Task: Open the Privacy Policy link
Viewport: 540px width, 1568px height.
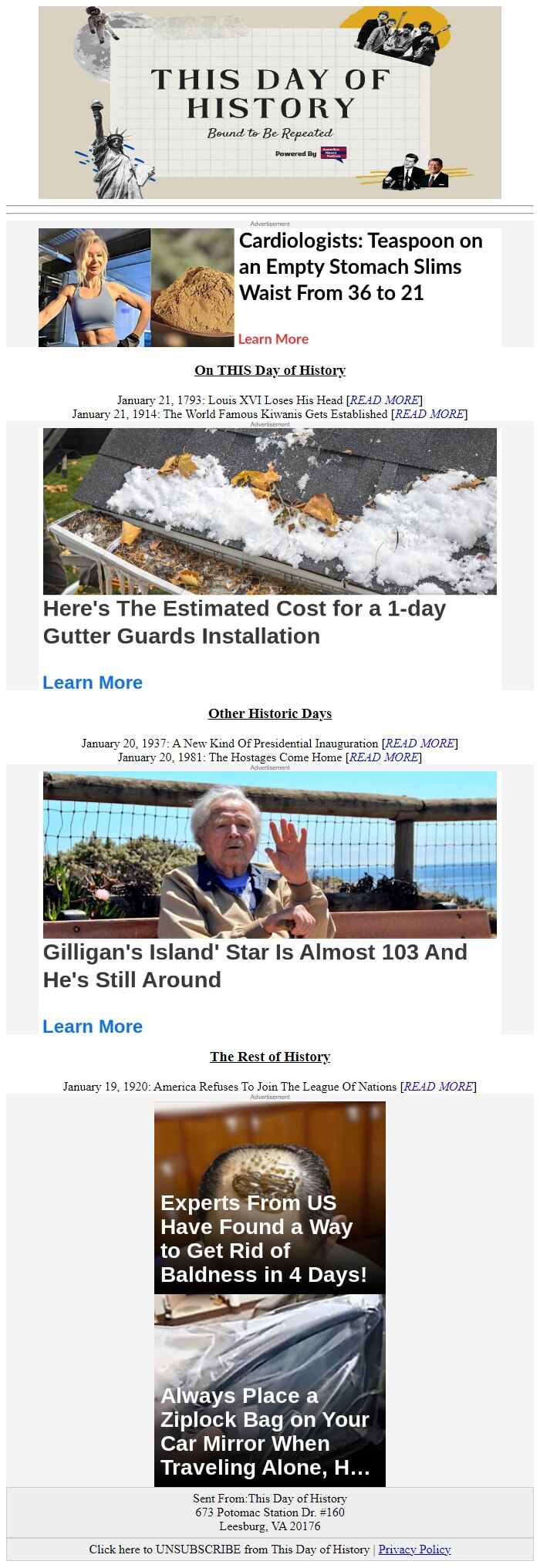Action: 414,1549
